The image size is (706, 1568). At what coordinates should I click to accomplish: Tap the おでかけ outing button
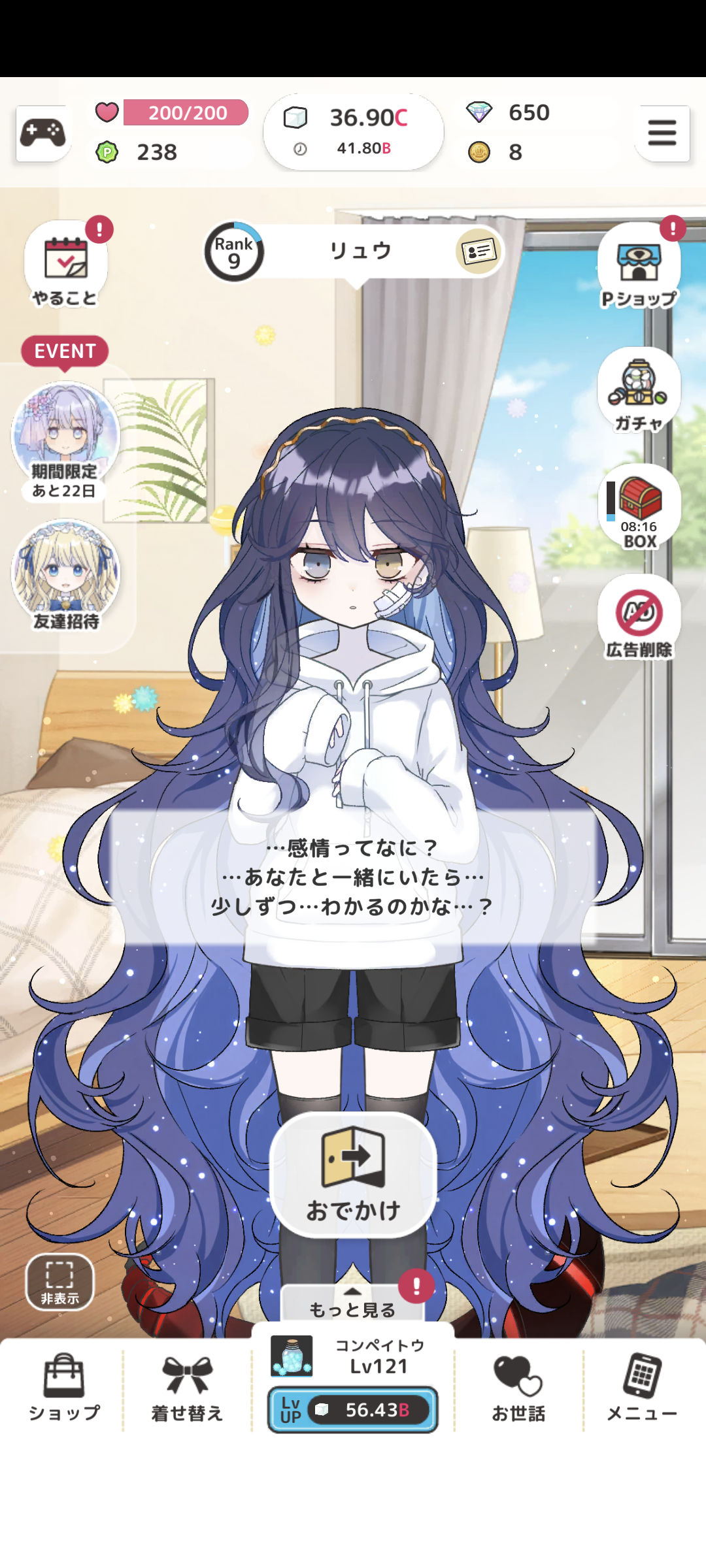pyautogui.click(x=353, y=1175)
